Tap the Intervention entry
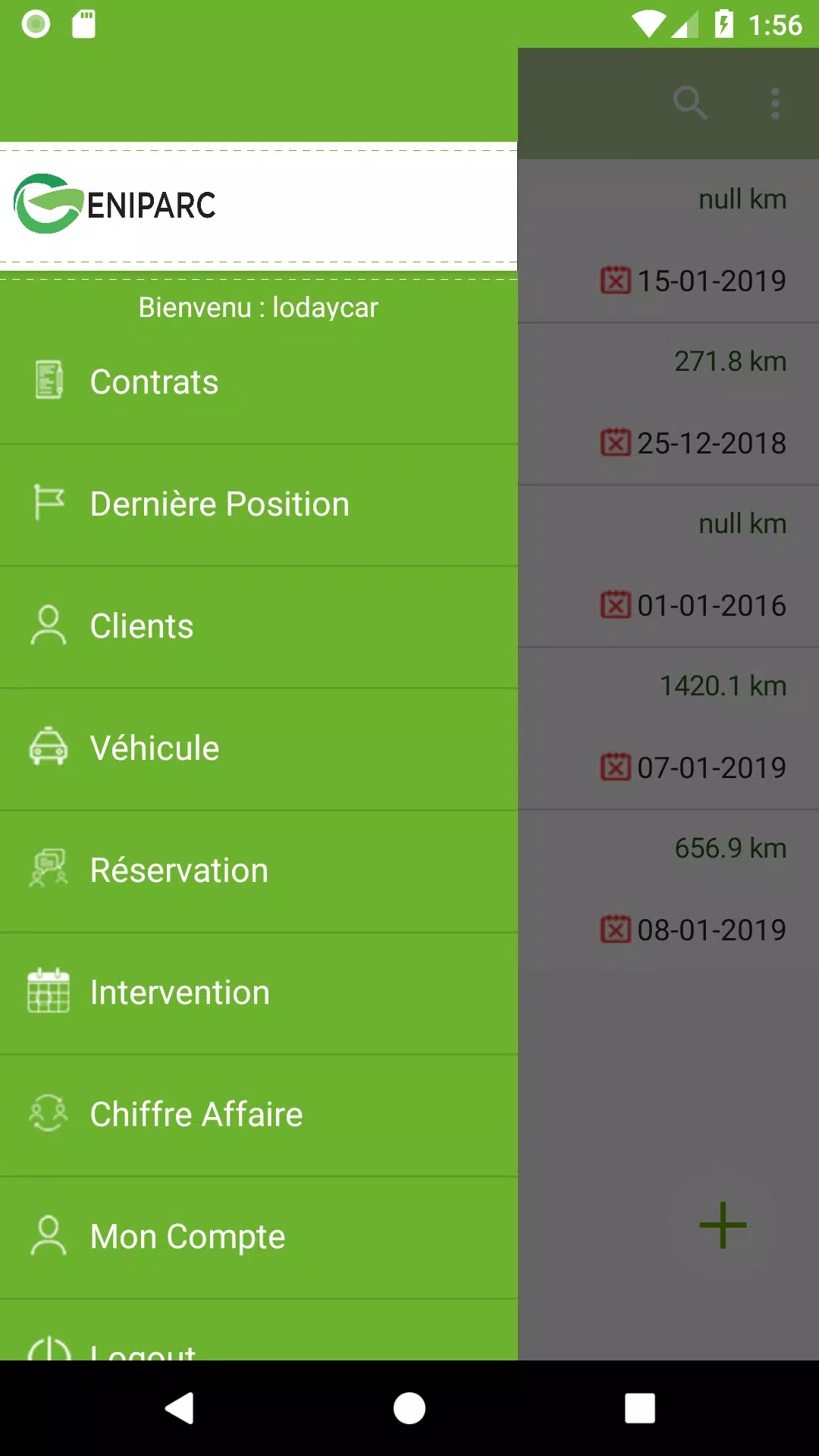Viewport: 819px width, 1456px height. pos(259,993)
